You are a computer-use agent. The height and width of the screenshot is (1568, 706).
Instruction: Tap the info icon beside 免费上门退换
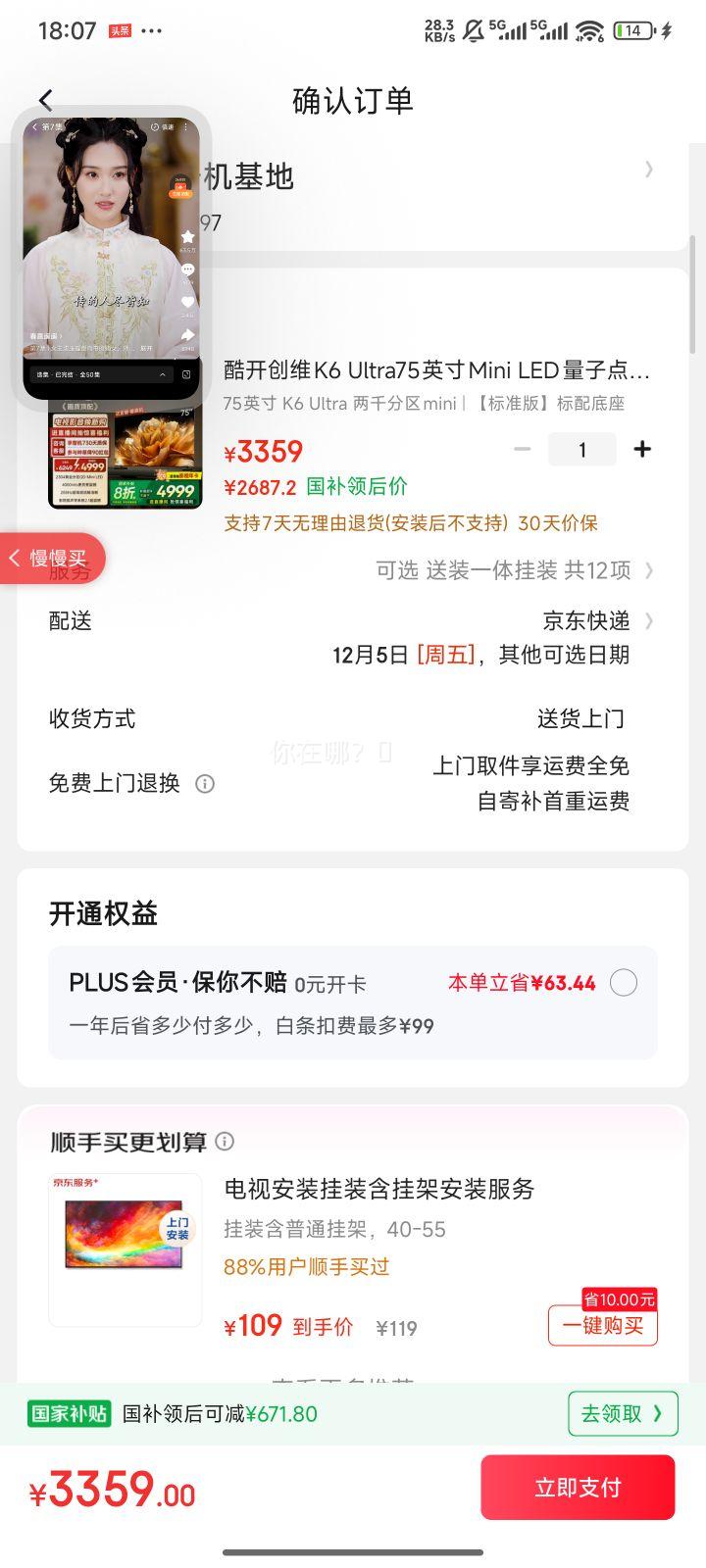click(204, 783)
